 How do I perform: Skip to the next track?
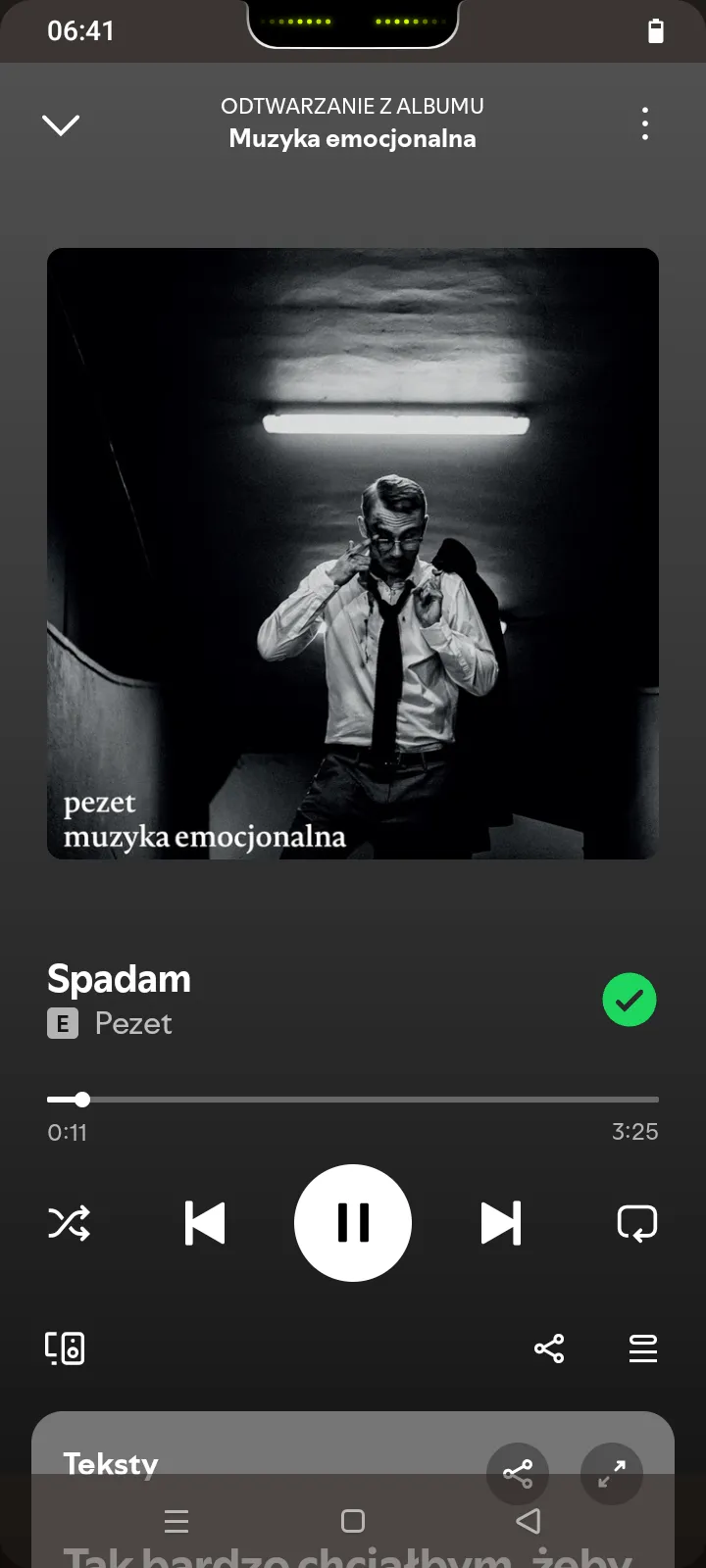point(500,1223)
